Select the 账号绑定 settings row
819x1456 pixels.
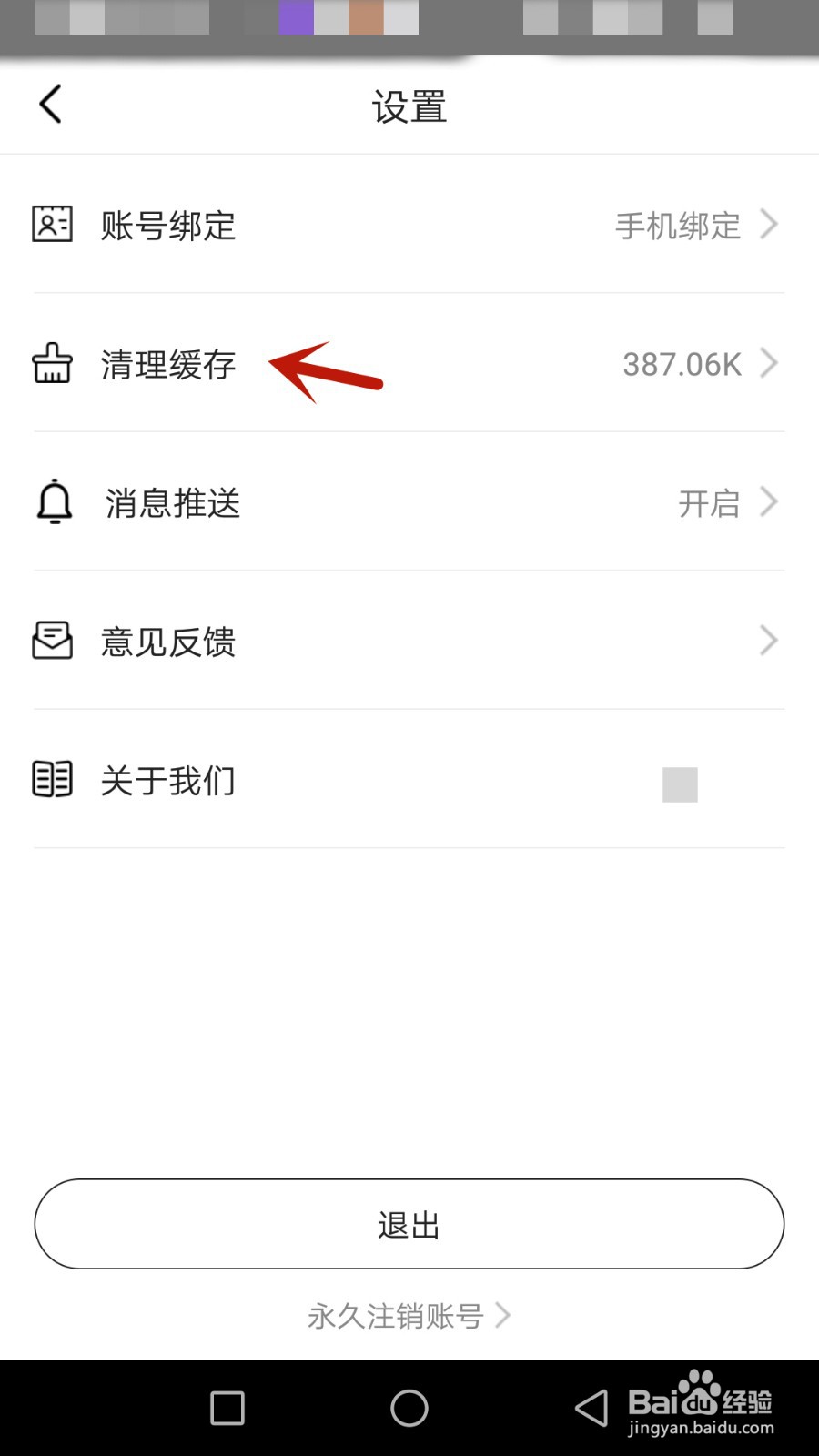[x=169, y=226]
